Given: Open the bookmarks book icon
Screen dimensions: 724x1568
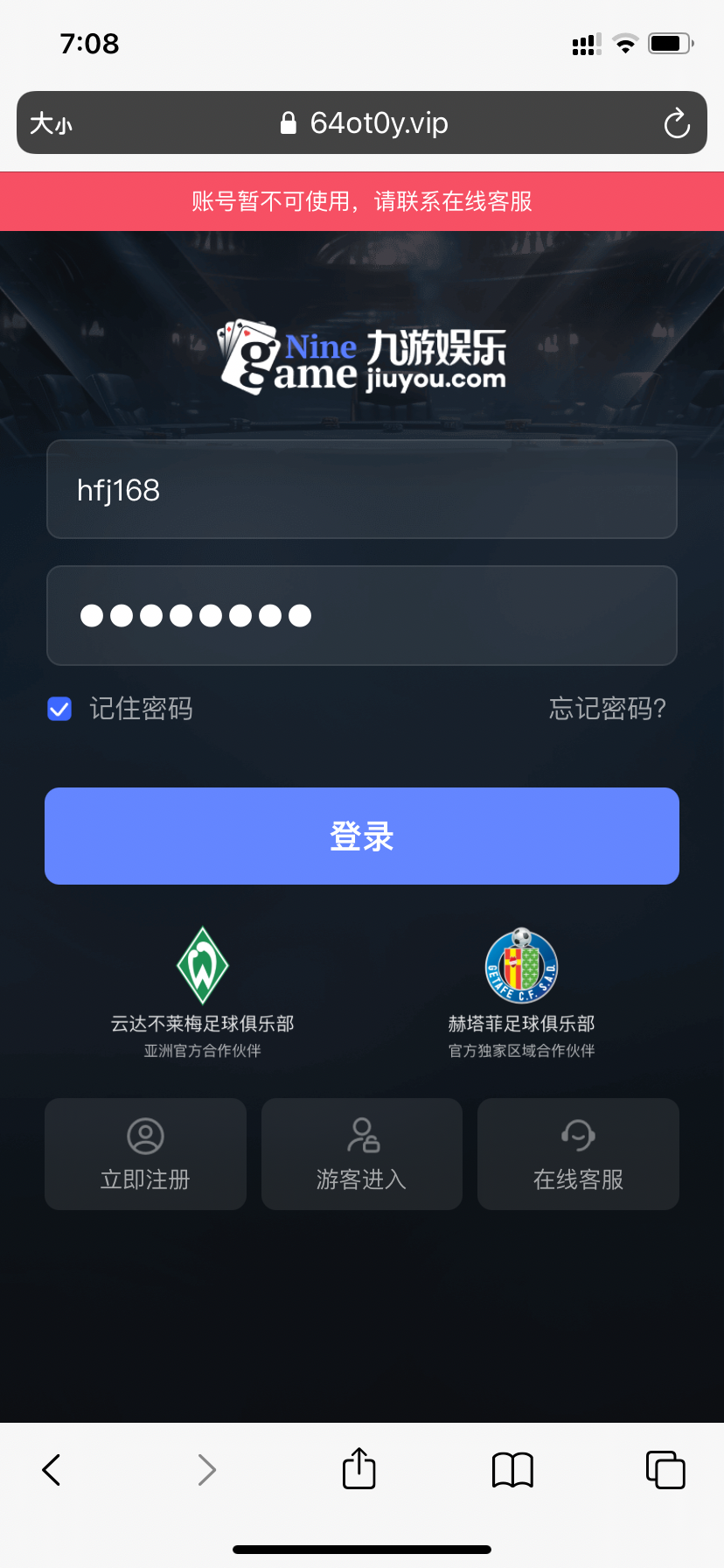Looking at the screenshot, I should coord(512,1469).
